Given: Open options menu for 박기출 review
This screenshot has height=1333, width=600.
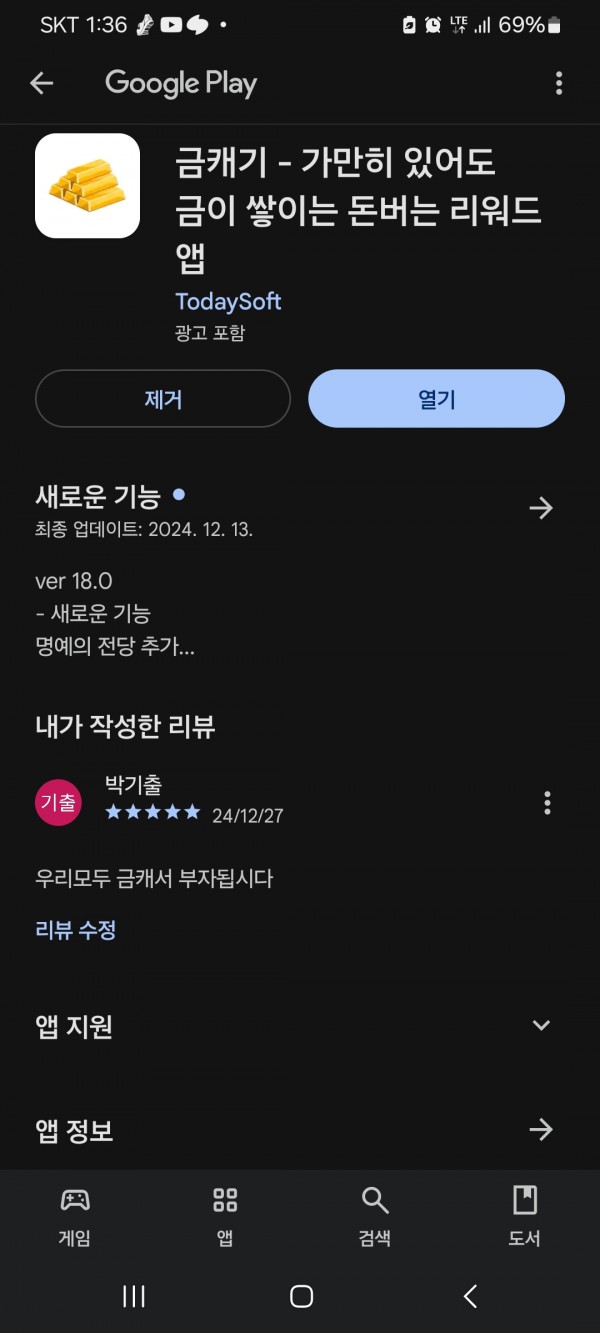Looking at the screenshot, I should tap(547, 802).
